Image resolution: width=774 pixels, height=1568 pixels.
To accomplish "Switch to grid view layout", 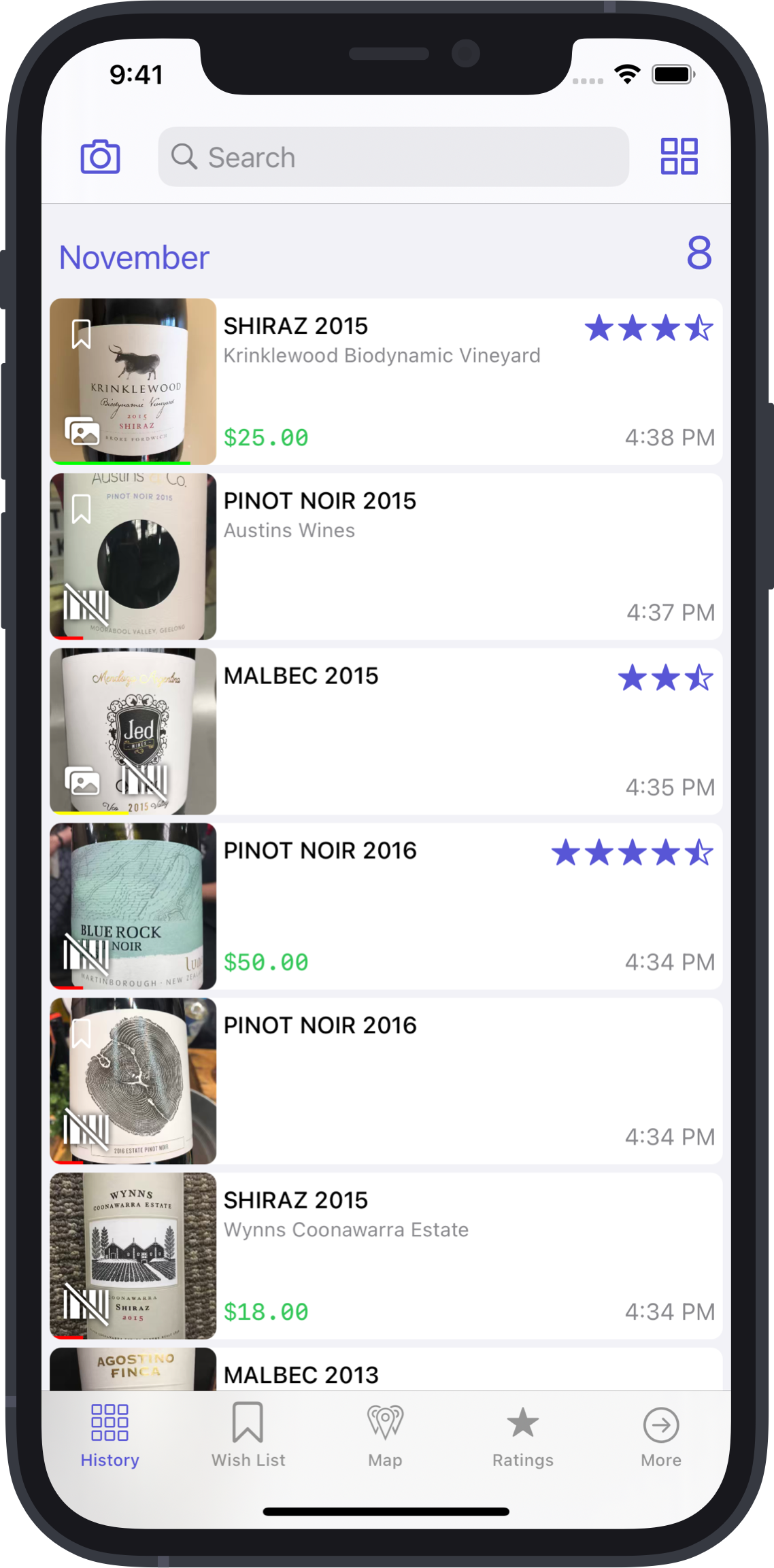I will pos(679,157).
